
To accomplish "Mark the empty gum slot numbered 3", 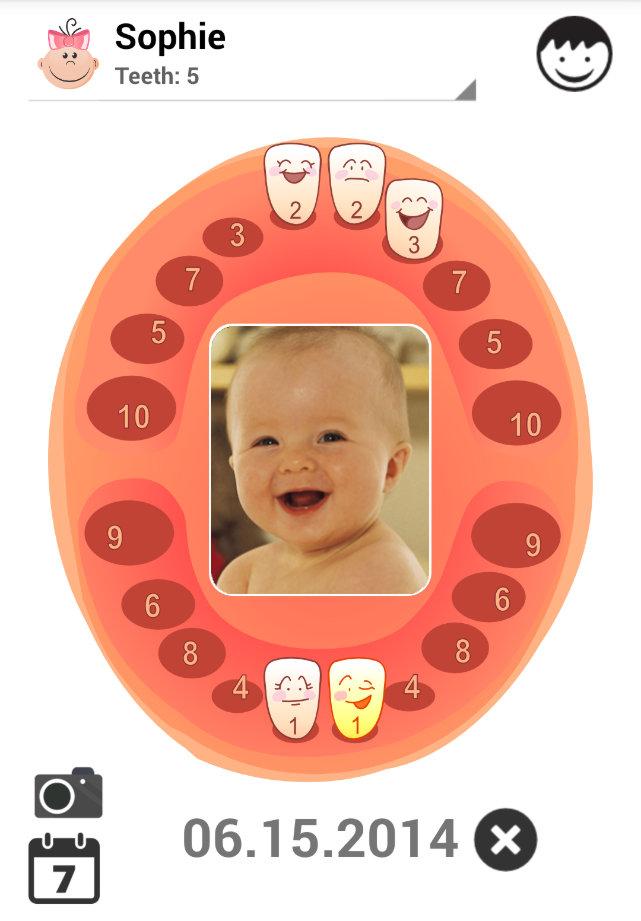I will pyautogui.click(x=234, y=236).
